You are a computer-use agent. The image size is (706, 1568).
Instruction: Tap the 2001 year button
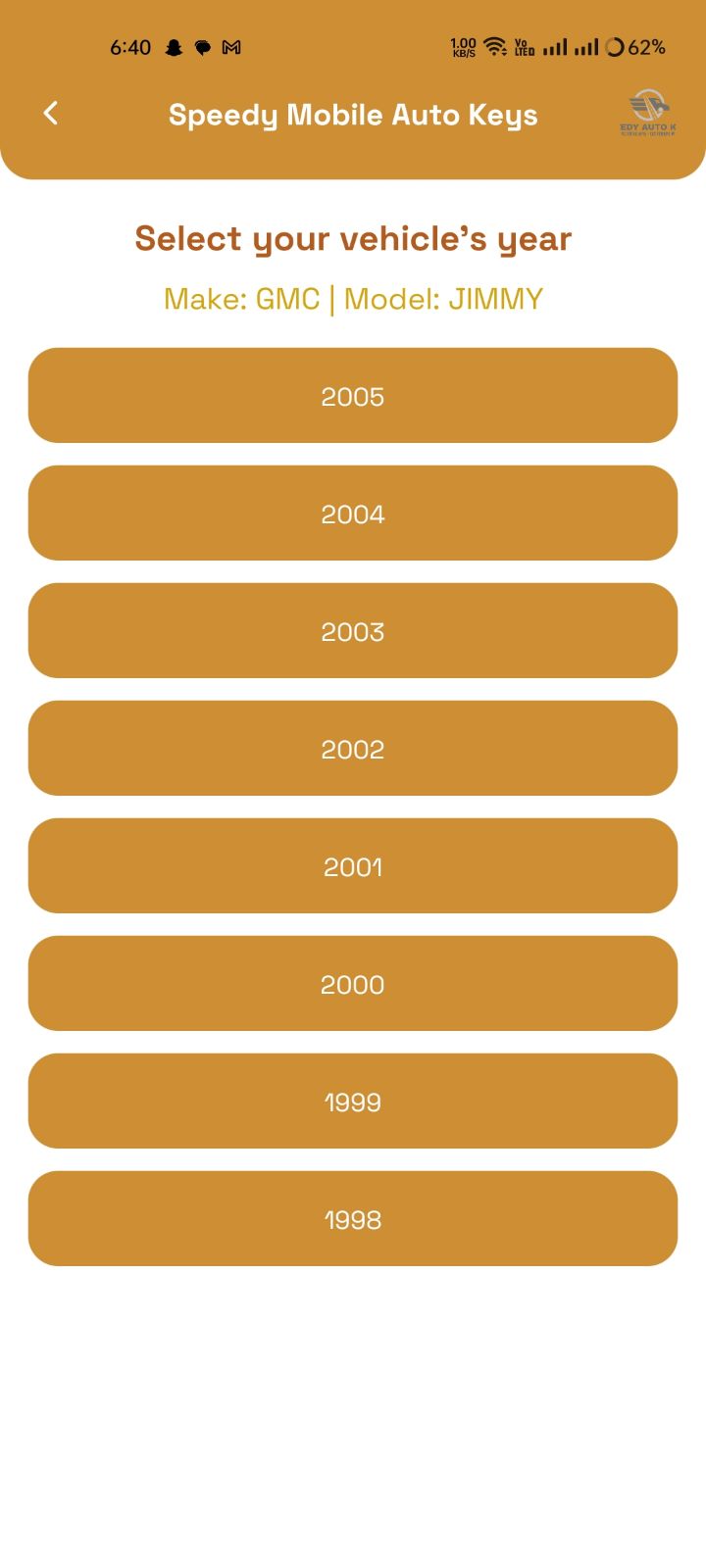pos(353,866)
